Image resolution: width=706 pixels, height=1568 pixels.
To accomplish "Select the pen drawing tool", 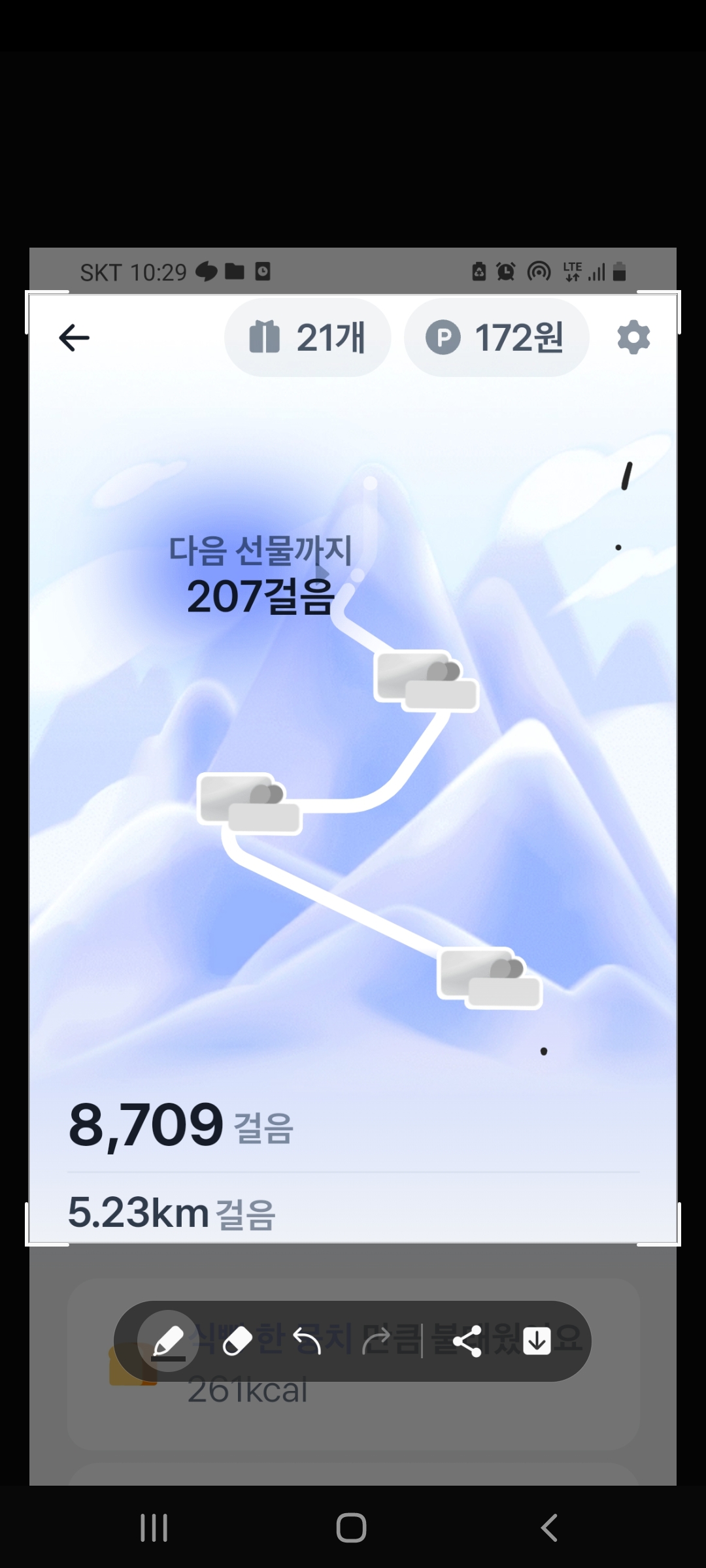I will click(x=168, y=1341).
